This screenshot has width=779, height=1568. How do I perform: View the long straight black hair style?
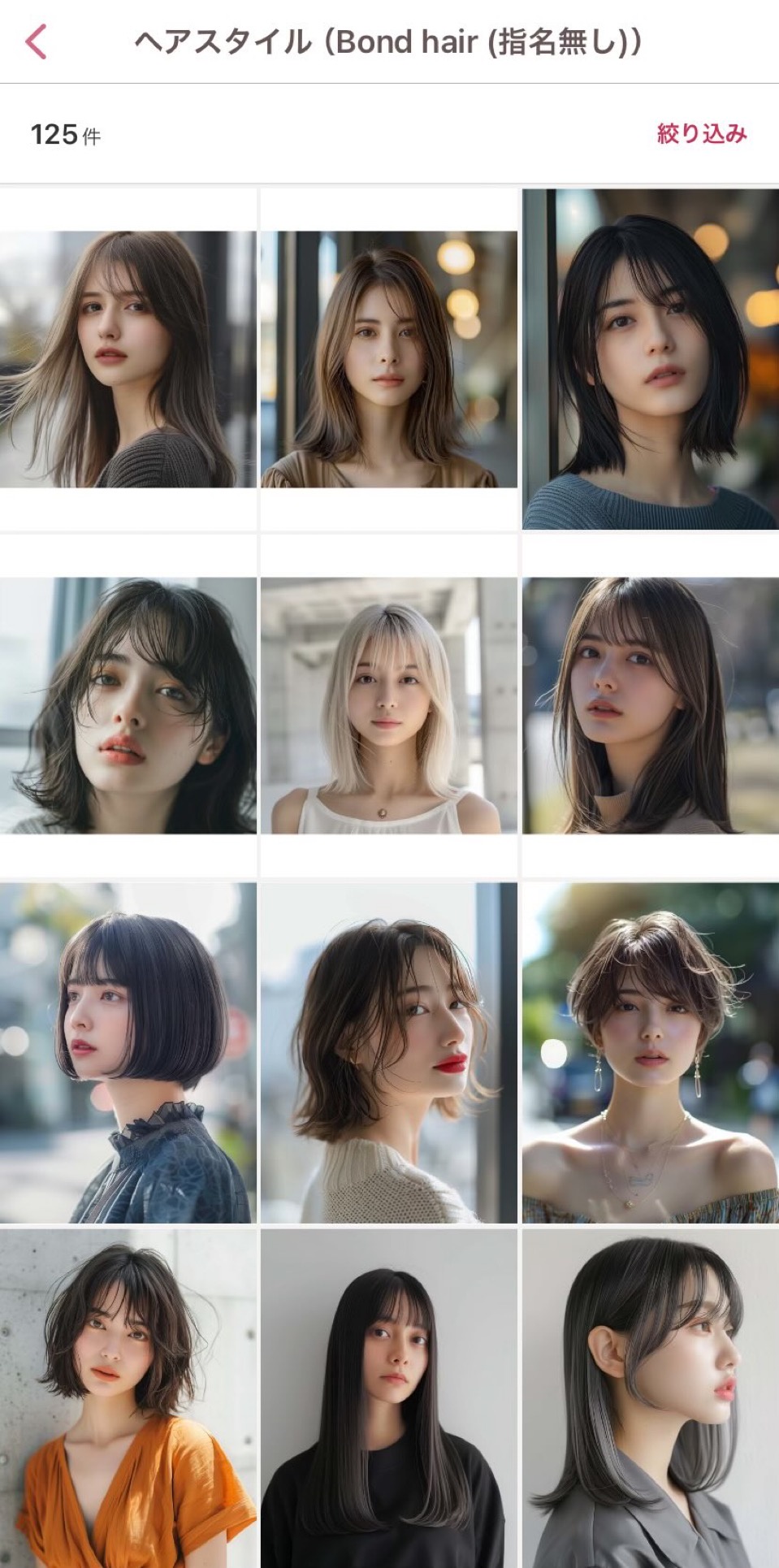(388, 1397)
